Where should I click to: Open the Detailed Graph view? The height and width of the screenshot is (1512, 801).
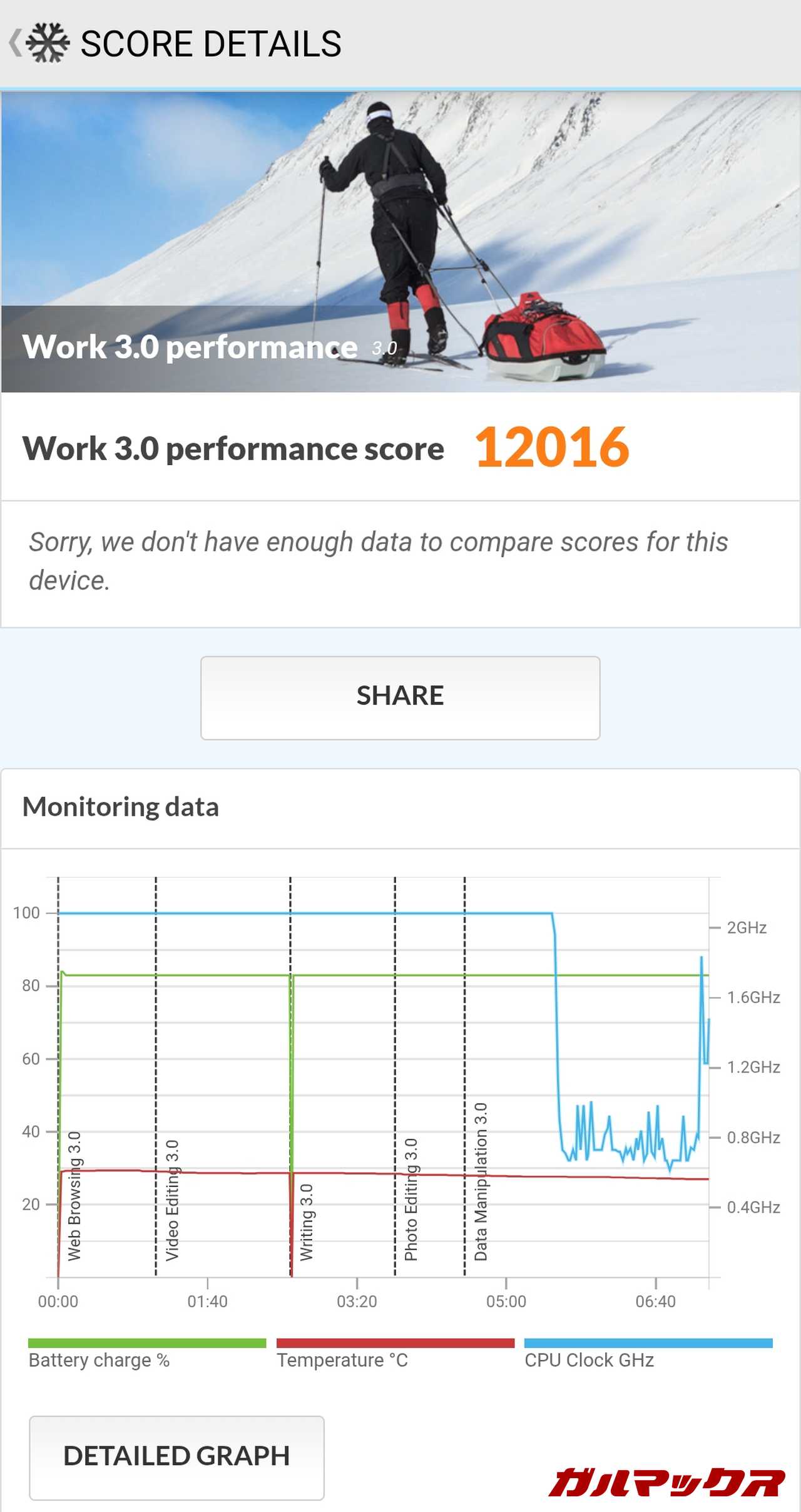point(176,1457)
